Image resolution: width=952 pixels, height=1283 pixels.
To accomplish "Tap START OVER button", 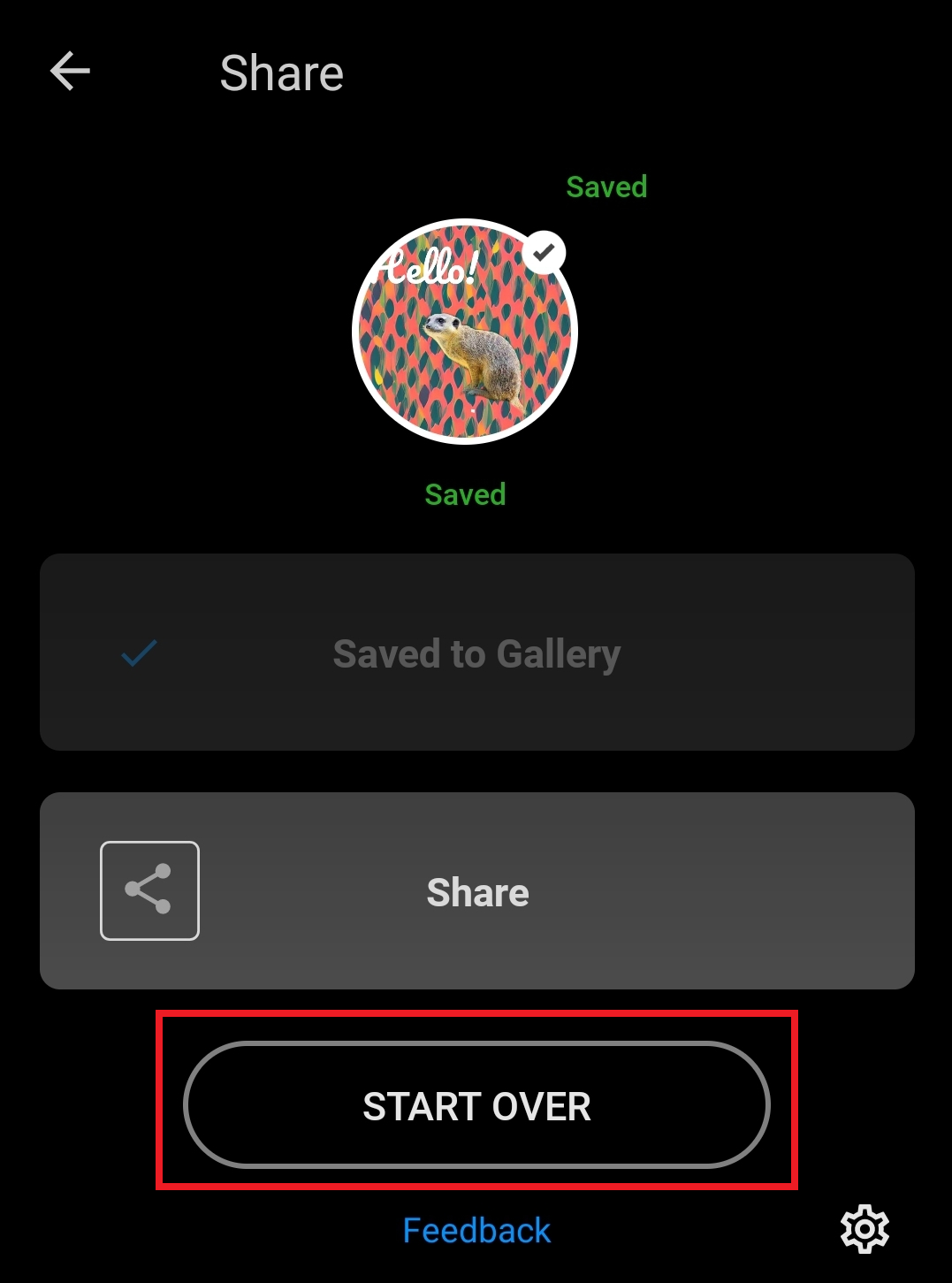I will click(476, 1105).
